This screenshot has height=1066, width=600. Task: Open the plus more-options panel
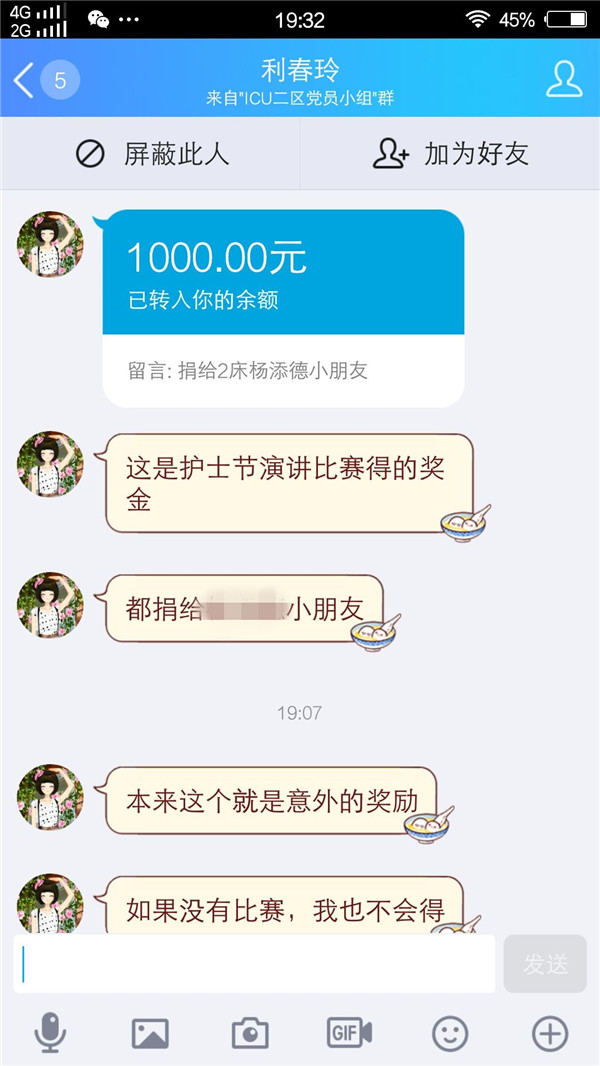pyautogui.click(x=550, y=1032)
